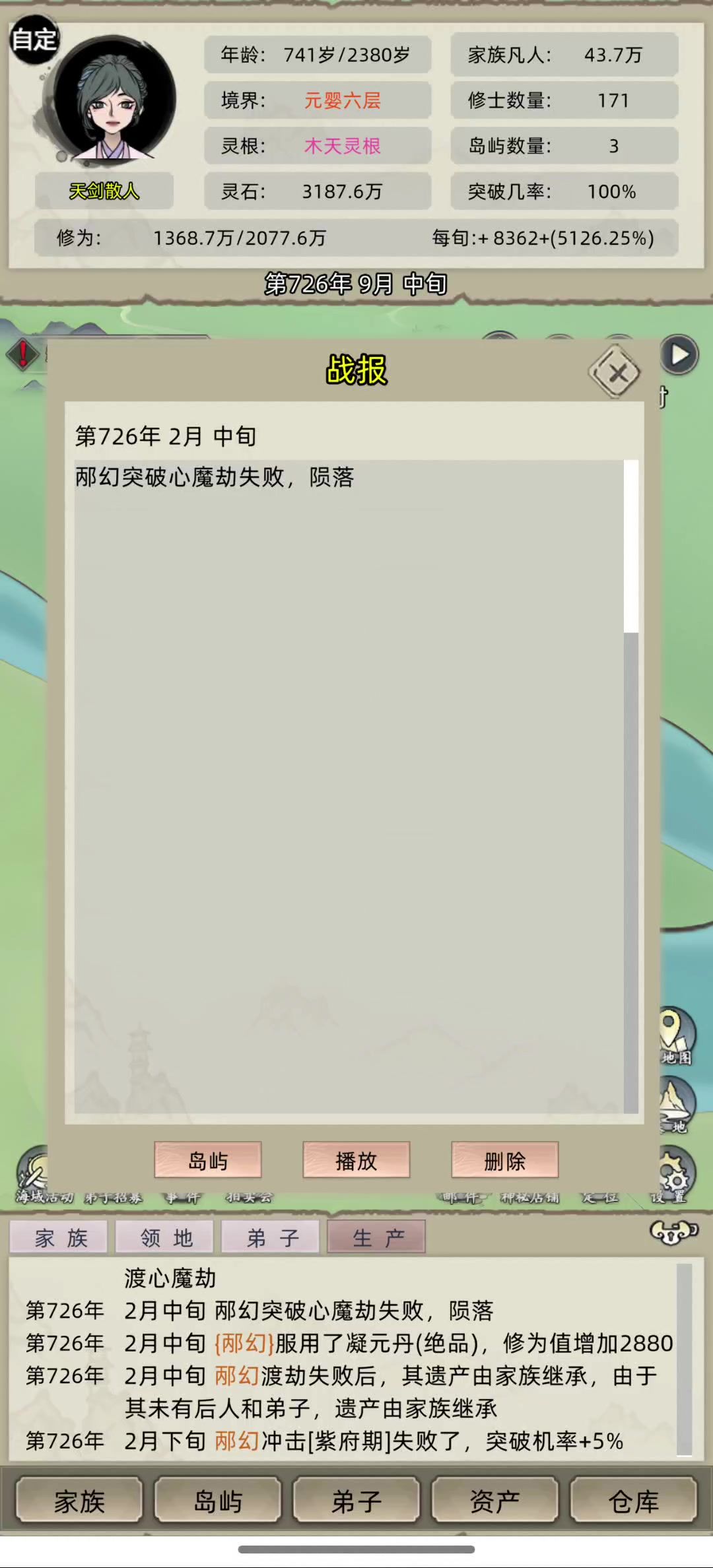The width and height of the screenshot is (713, 1568).
Task: Tap the ornament icon beside the log tabs
Action: coord(674,1232)
